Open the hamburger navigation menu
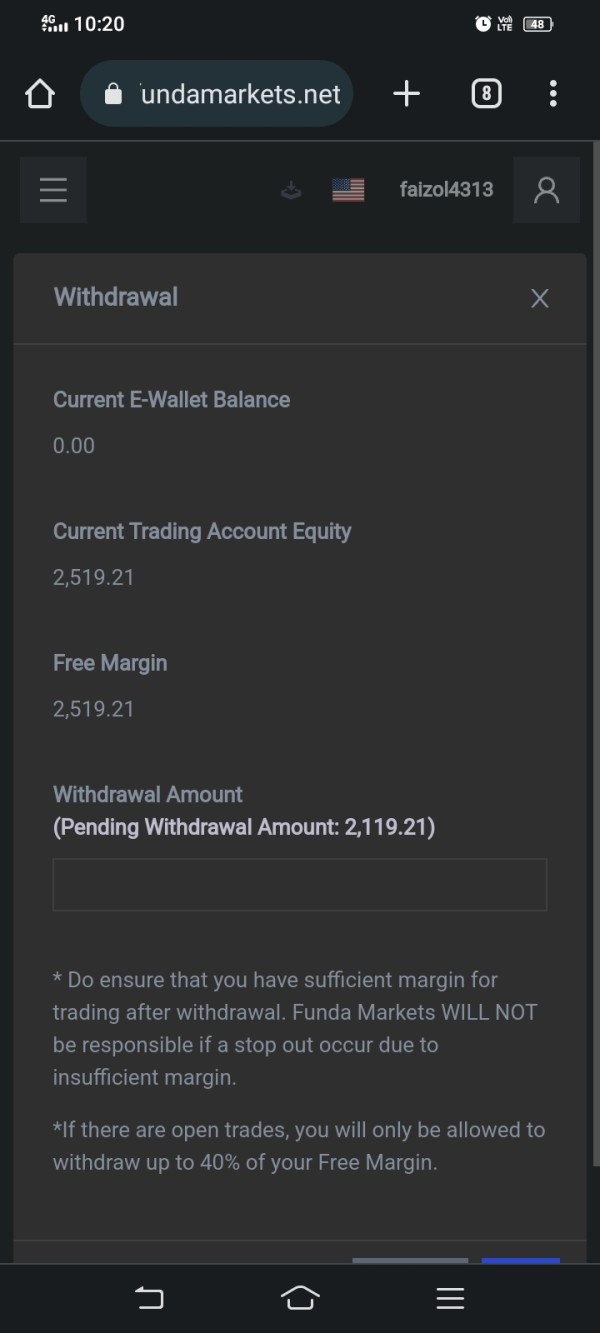 pos(53,190)
